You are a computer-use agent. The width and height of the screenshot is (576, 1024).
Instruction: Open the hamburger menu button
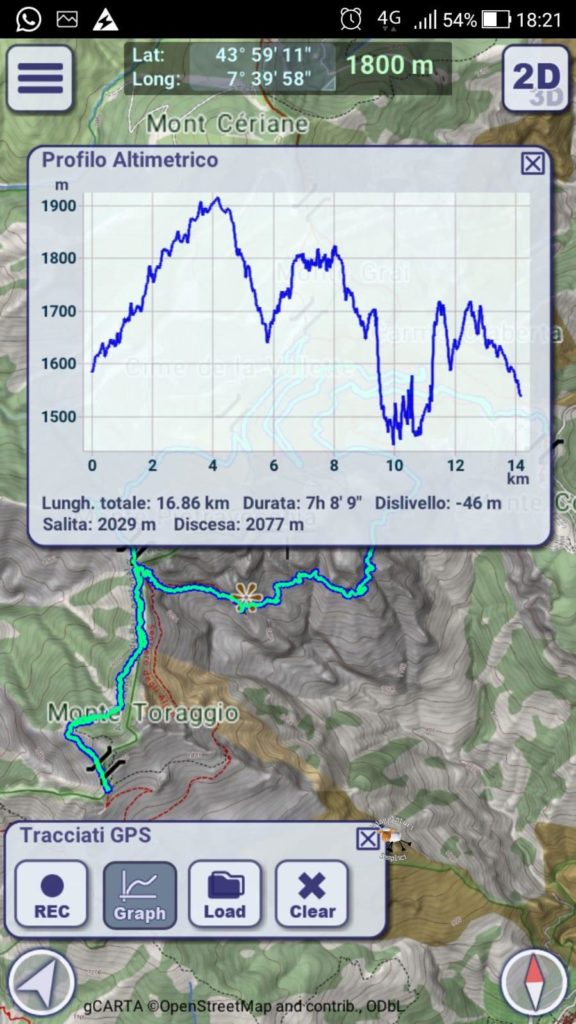(x=40, y=78)
